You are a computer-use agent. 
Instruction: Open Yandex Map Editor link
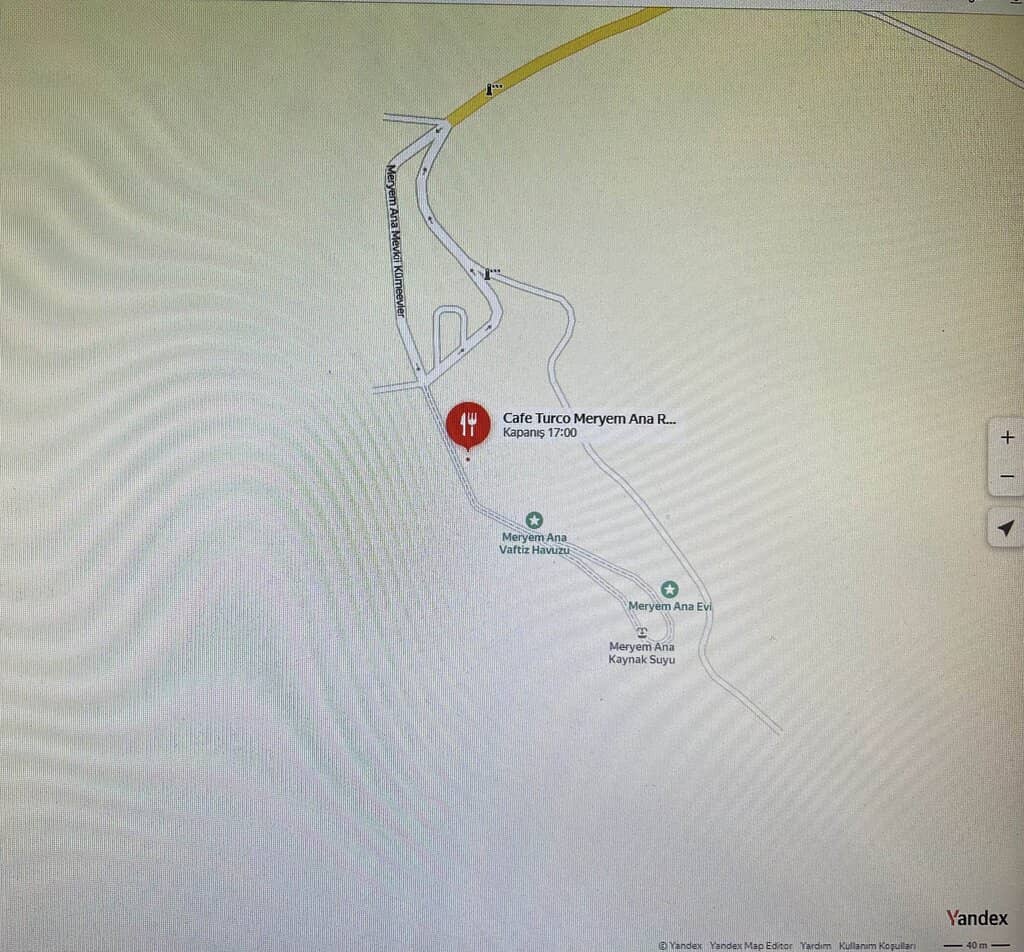[750, 945]
